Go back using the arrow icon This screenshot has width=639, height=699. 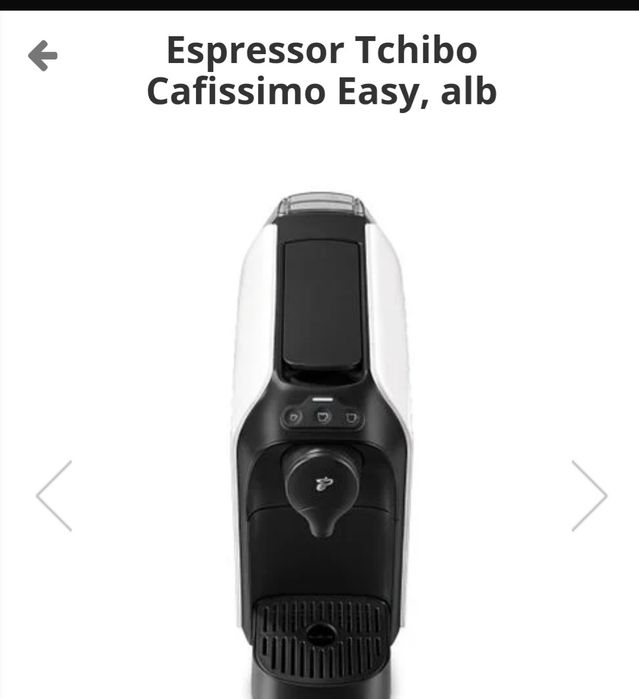click(43, 56)
